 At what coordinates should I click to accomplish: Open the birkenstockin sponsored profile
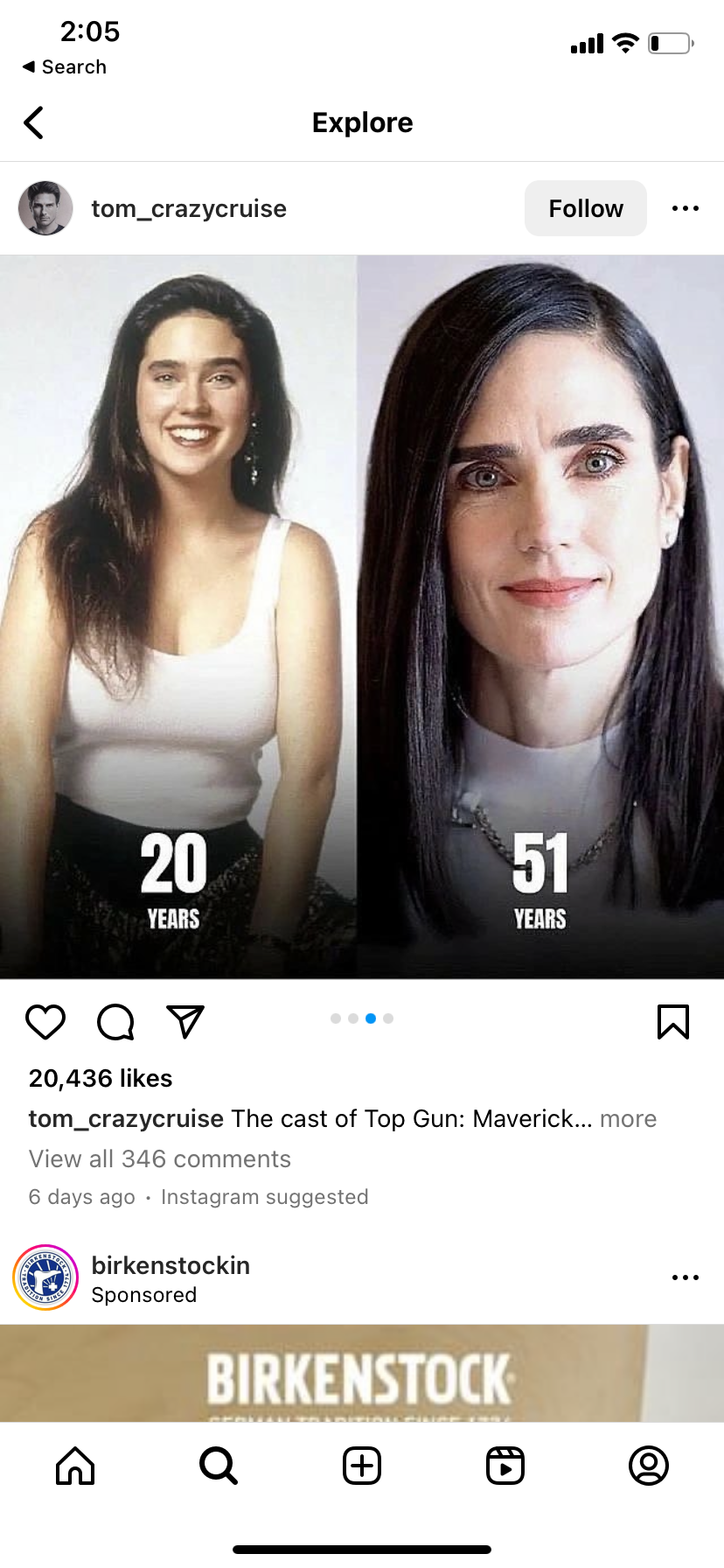(x=171, y=1266)
